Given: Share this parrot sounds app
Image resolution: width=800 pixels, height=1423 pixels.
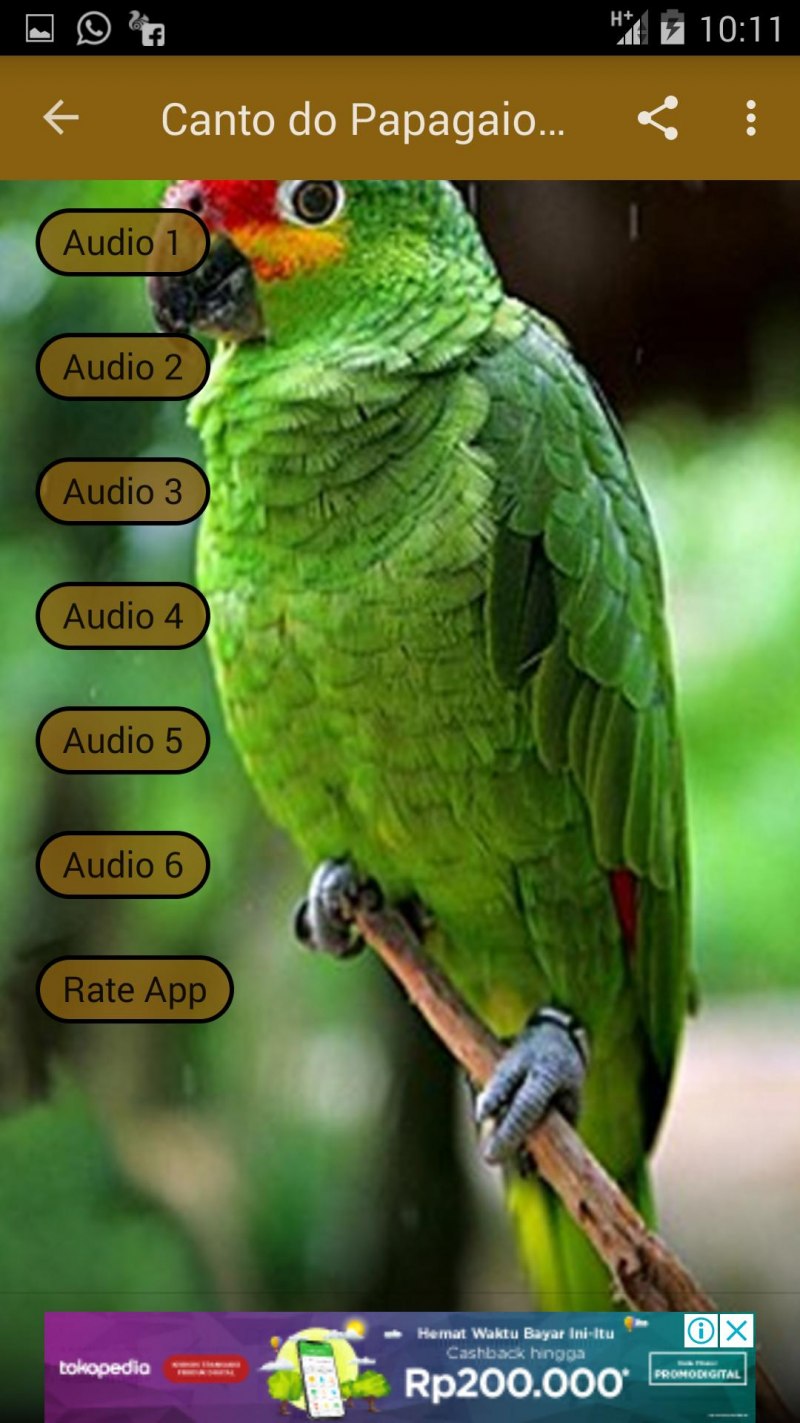Looking at the screenshot, I should pyautogui.click(x=657, y=118).
